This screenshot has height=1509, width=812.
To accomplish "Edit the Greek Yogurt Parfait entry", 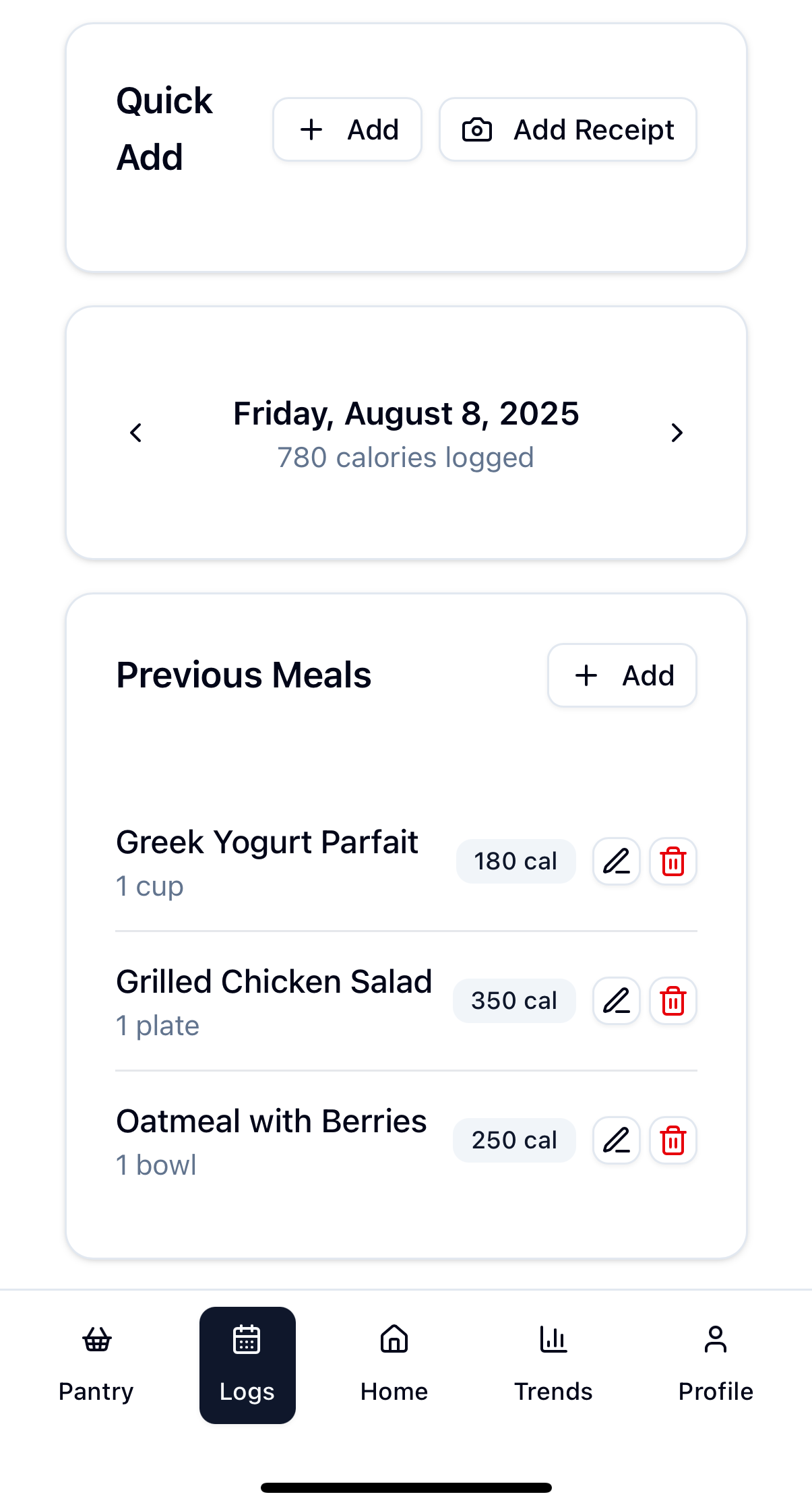I will click(x=616, y=861).
